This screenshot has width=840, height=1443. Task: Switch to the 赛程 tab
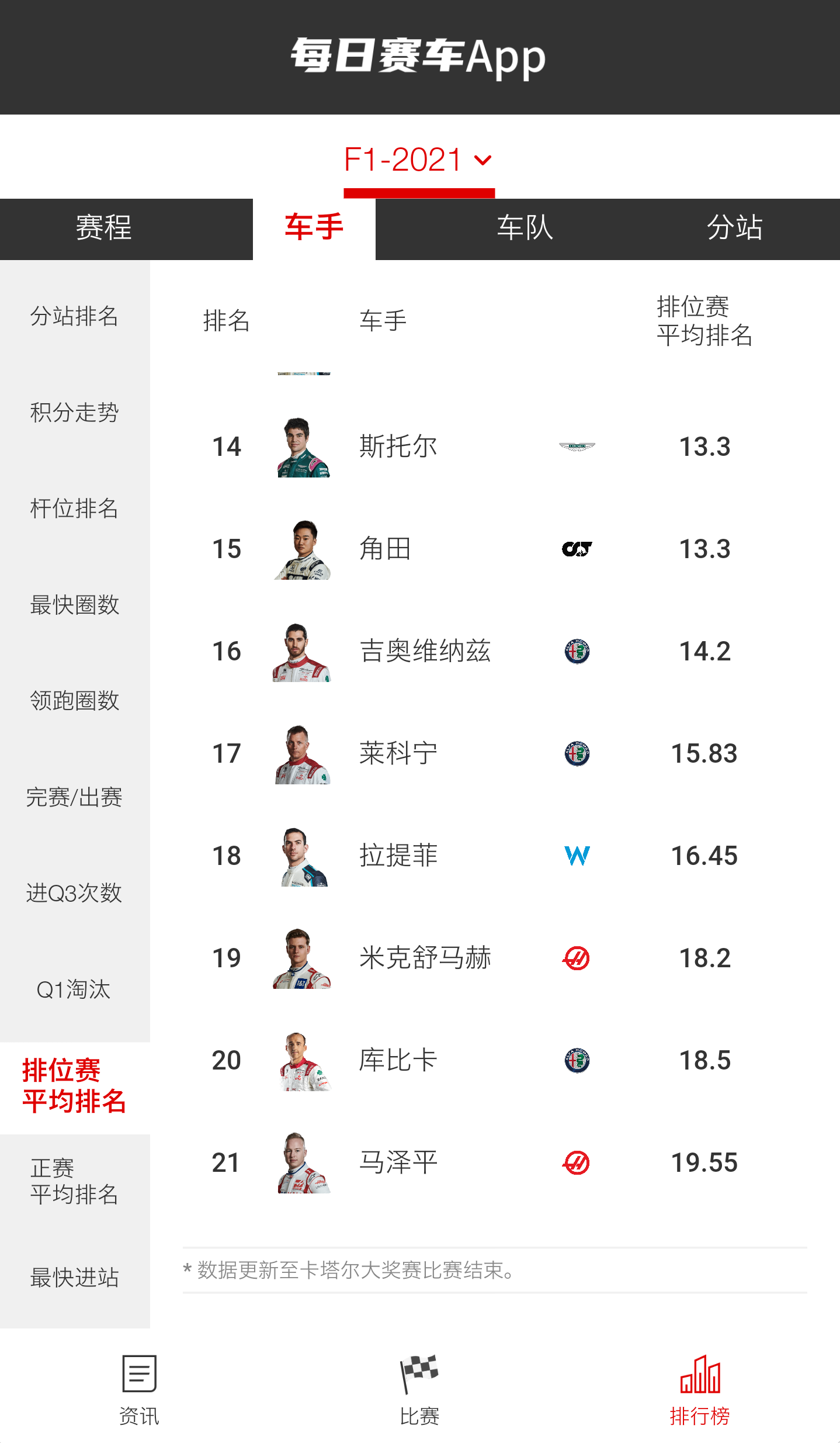[x=104, y=228]
